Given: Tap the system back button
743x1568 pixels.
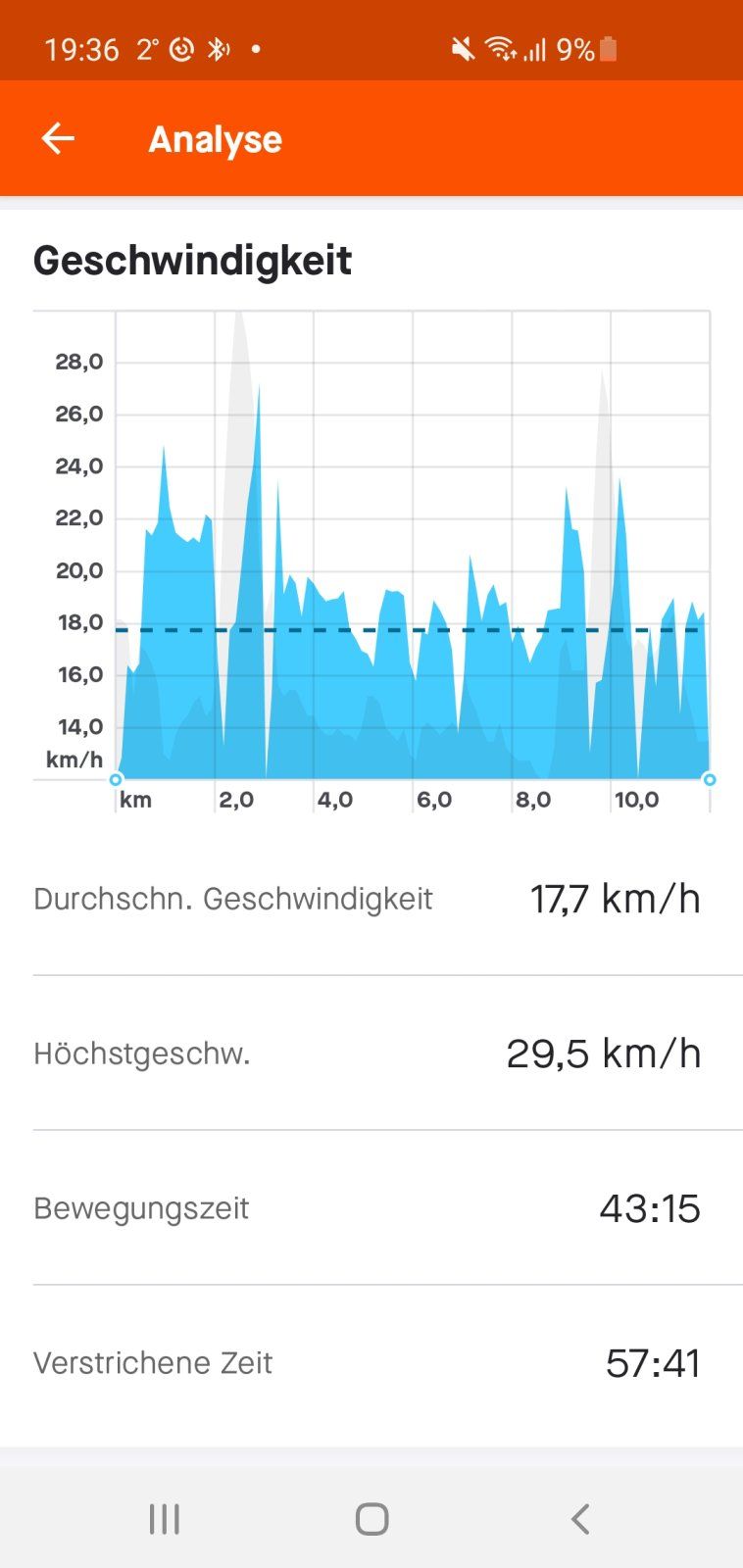Looking at the screenshot, I should click(579, 1519).
